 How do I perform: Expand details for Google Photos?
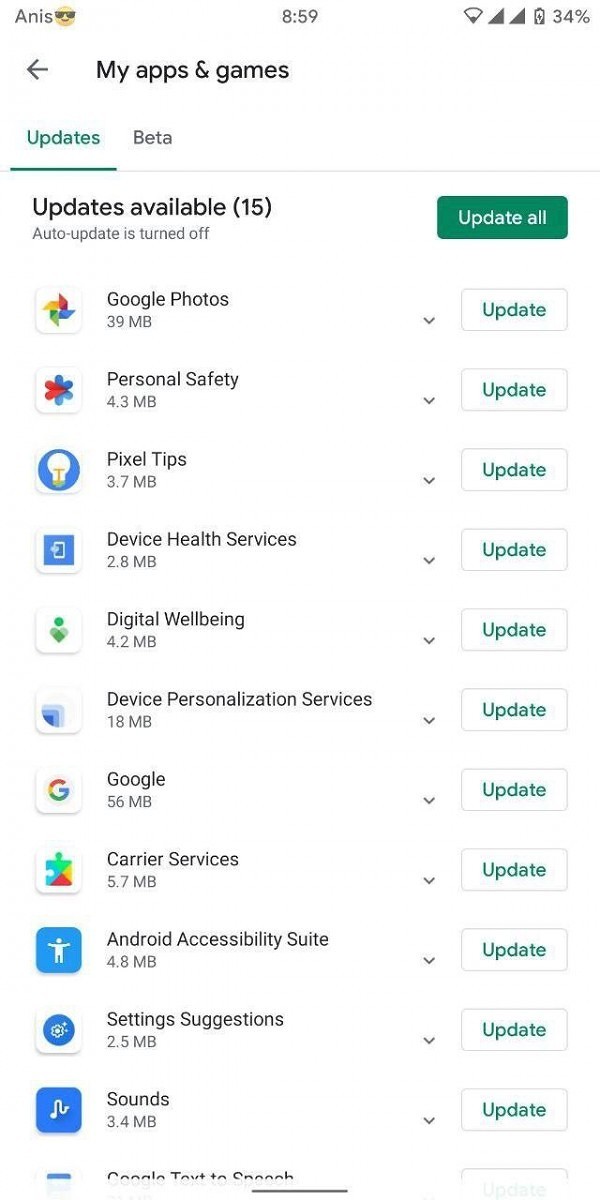coord(429,321)
